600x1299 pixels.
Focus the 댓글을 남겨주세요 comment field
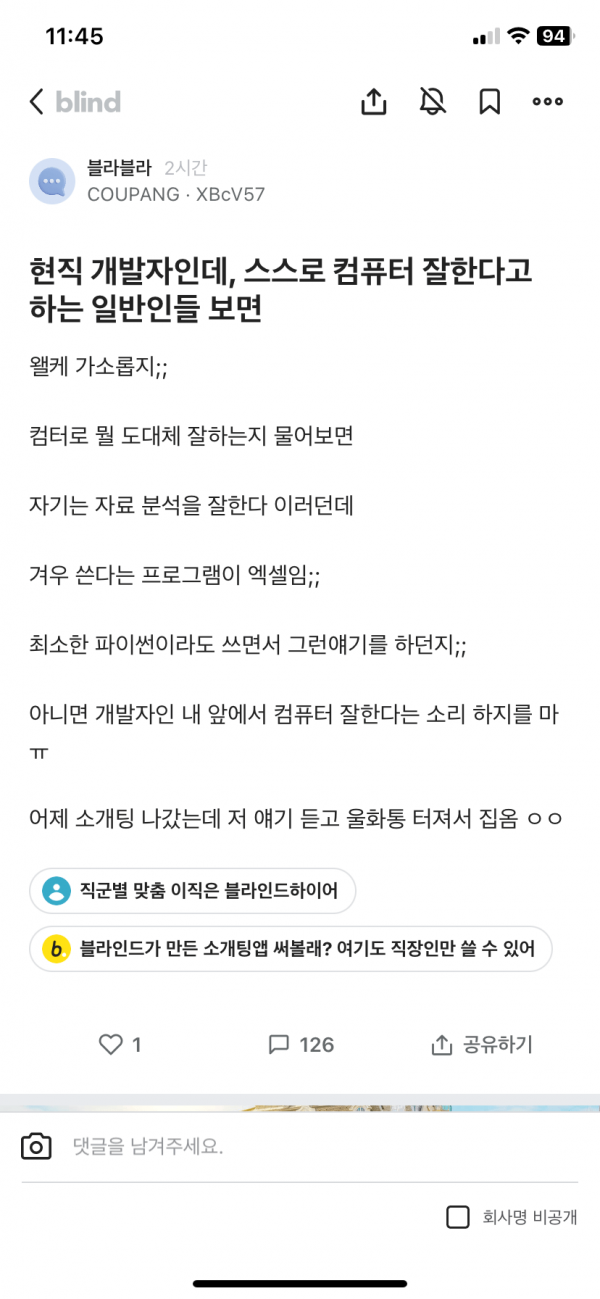pyautogui.click(x=300, y=1147)
